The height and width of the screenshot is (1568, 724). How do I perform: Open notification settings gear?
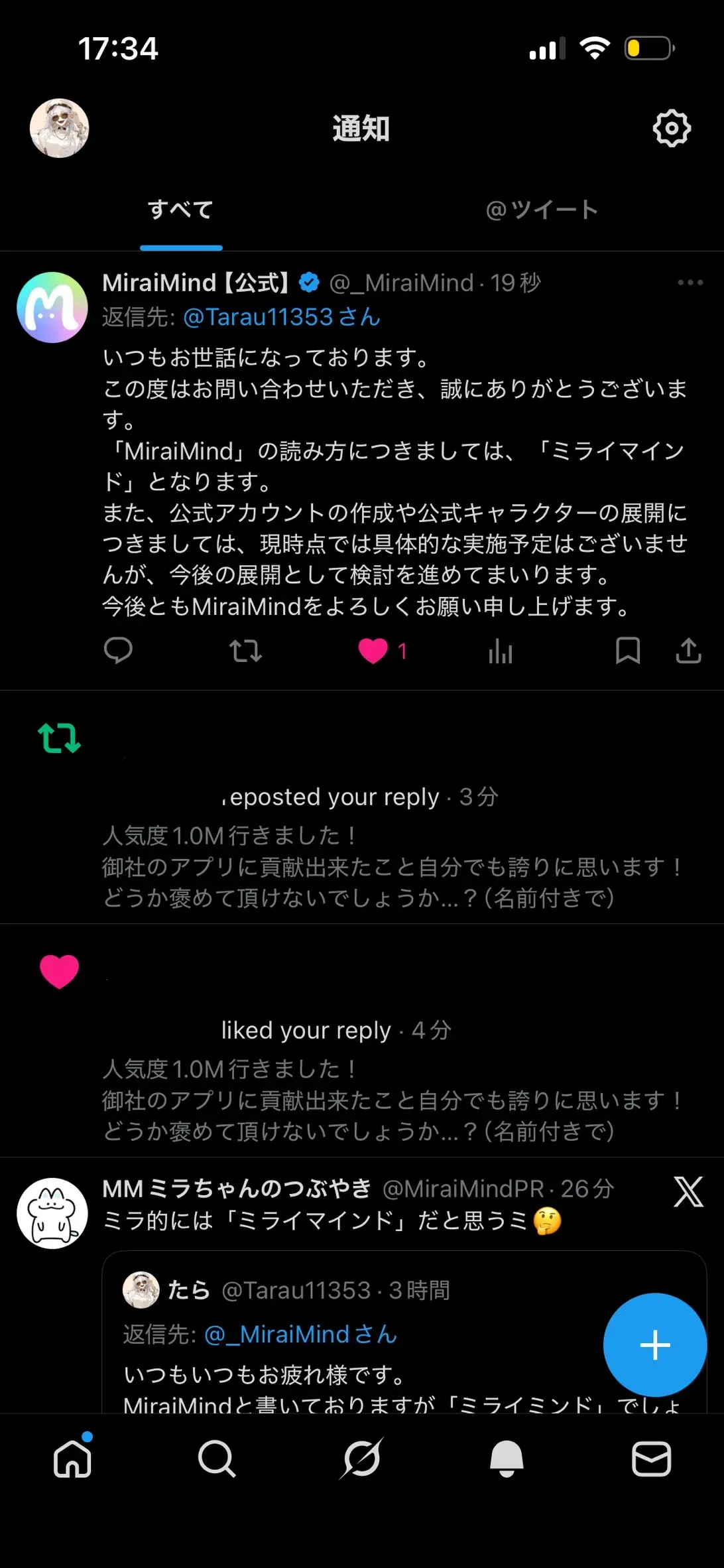672,128
